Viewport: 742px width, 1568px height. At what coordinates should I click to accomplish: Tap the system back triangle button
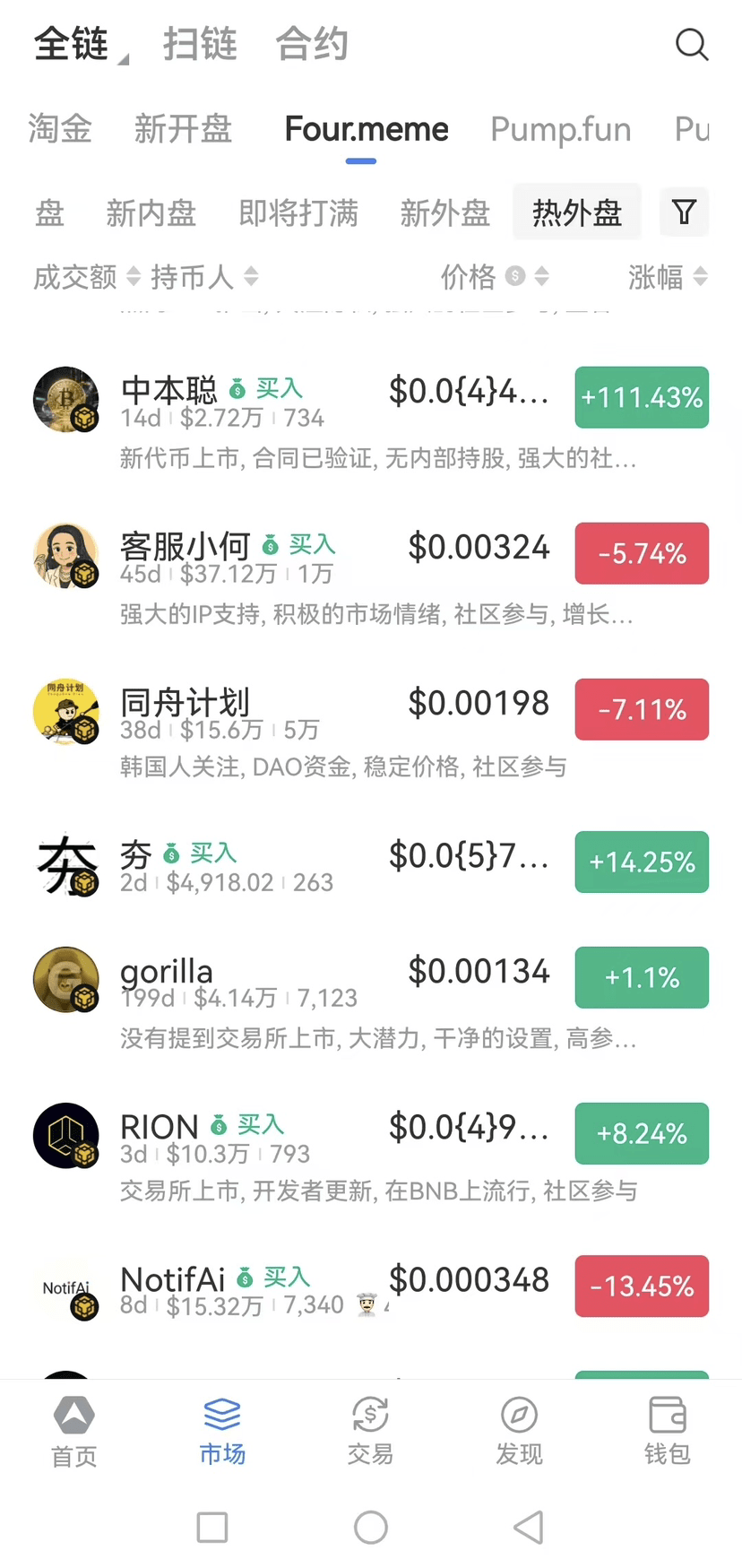point(529,1527)
